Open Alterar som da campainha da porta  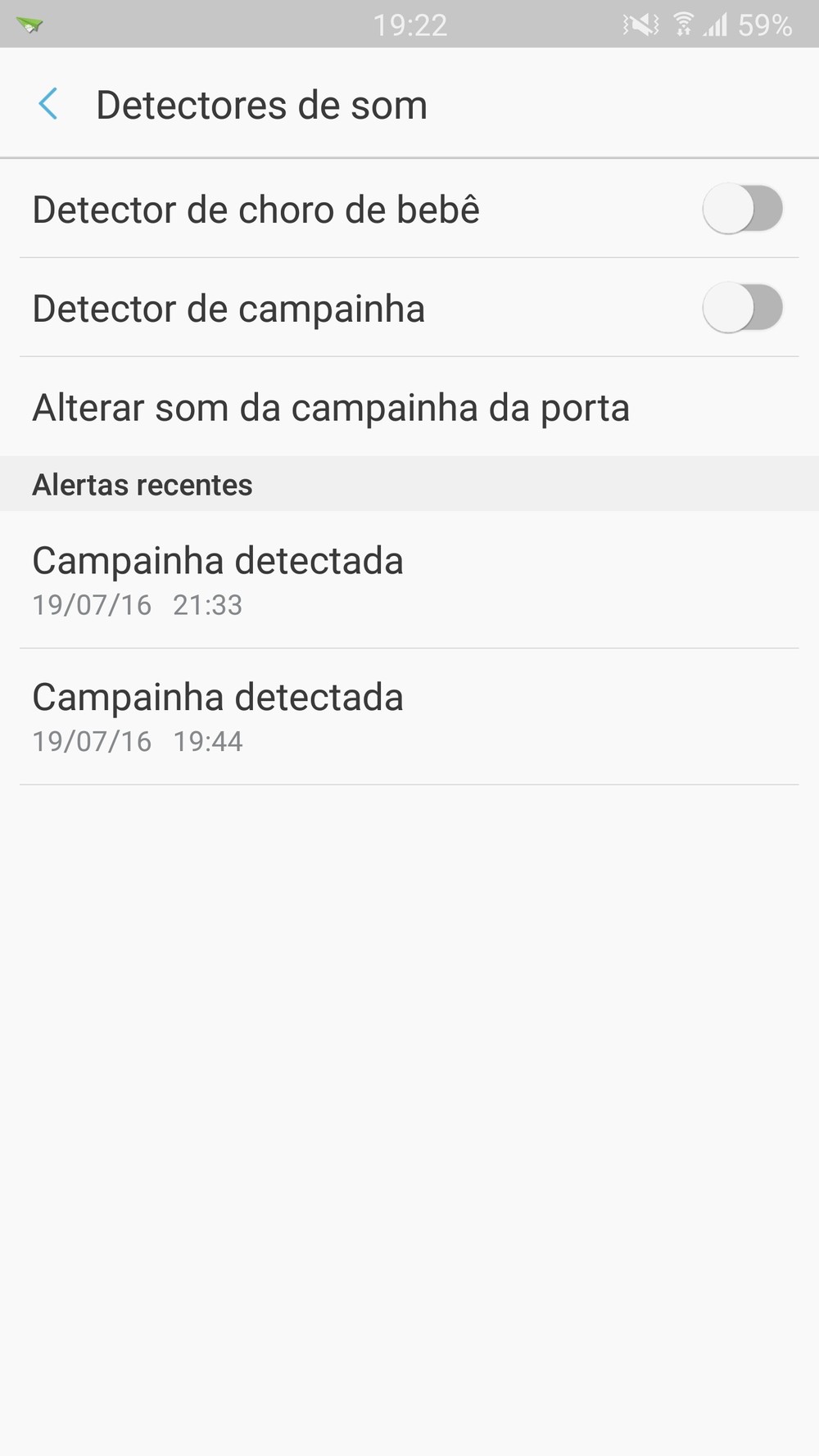coord(331,408)
